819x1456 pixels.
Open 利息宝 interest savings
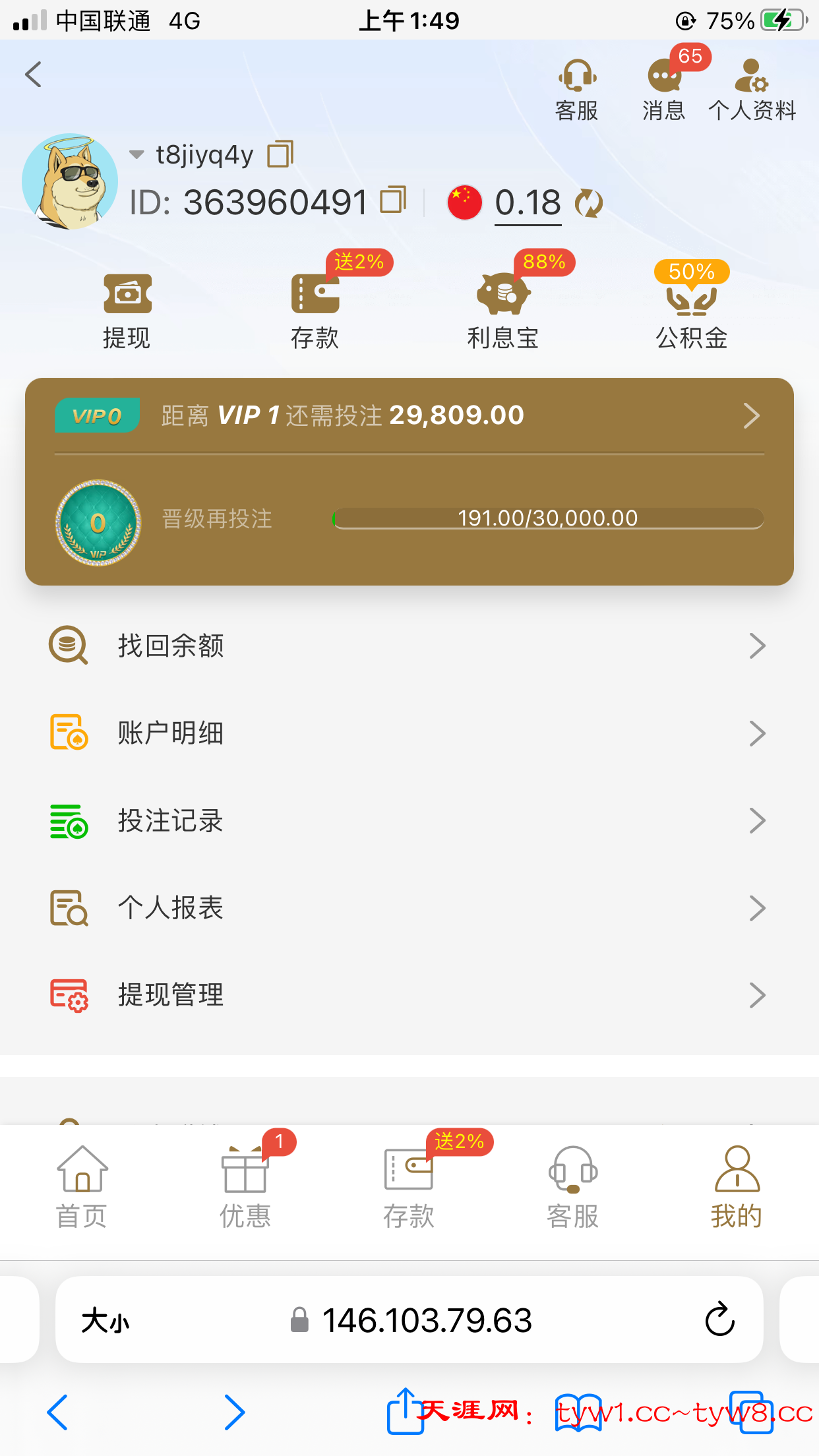[503, 310]
